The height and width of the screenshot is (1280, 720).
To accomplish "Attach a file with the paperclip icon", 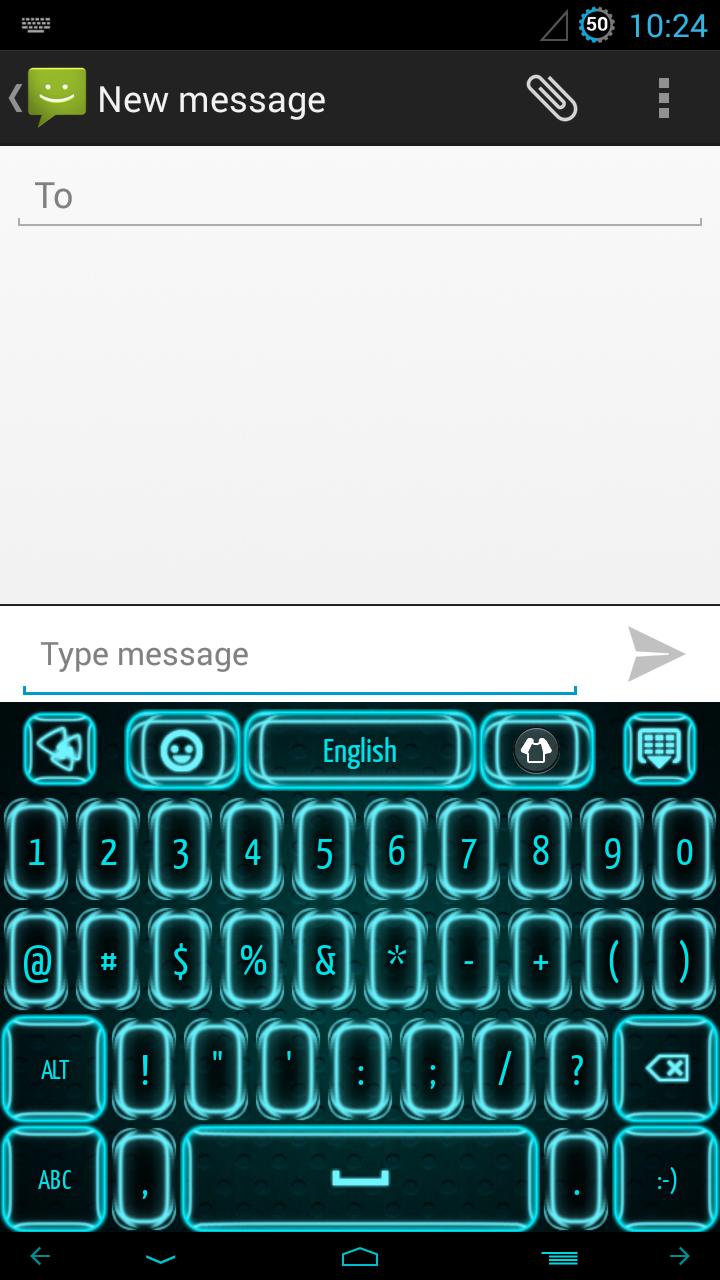I will 552,99.
